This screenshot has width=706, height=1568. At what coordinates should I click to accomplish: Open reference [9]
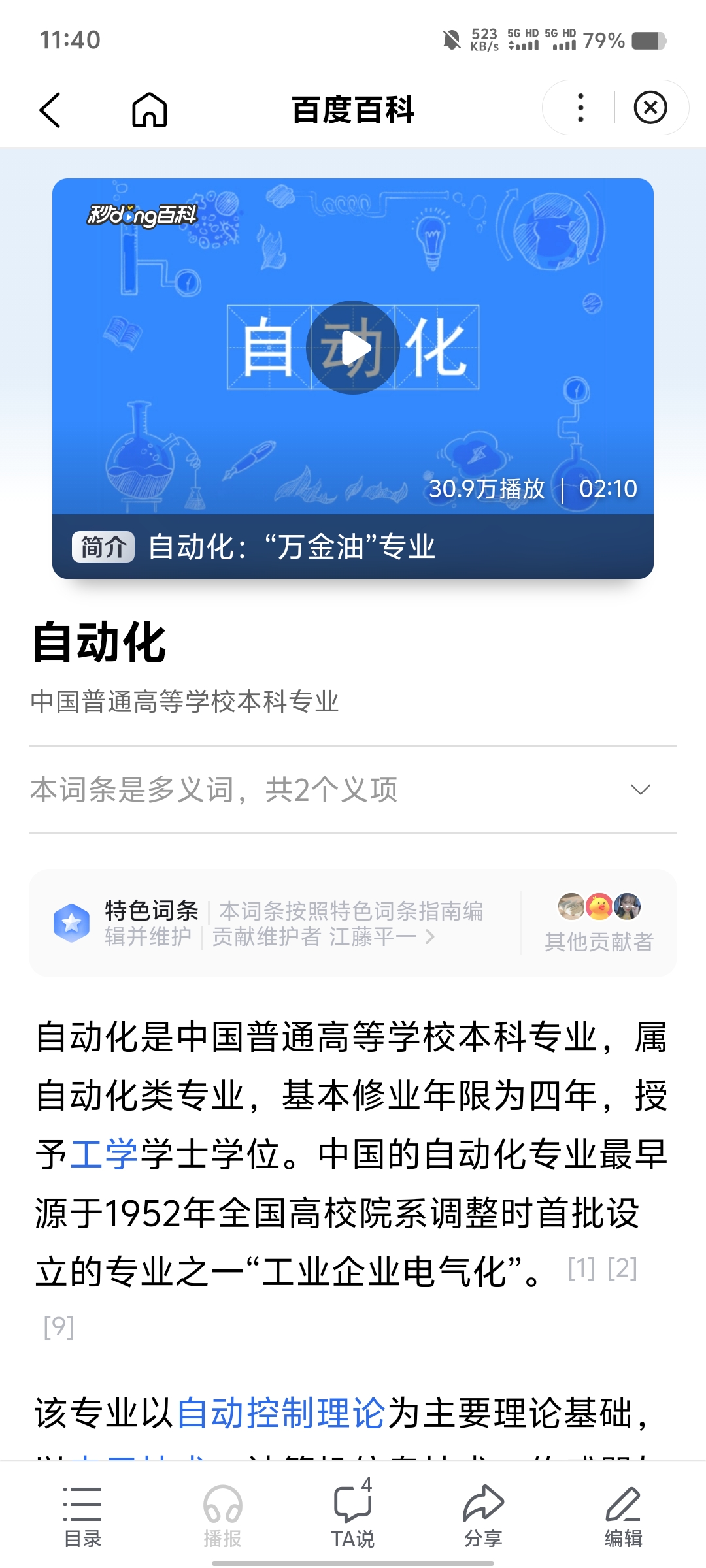[59, 1327]
